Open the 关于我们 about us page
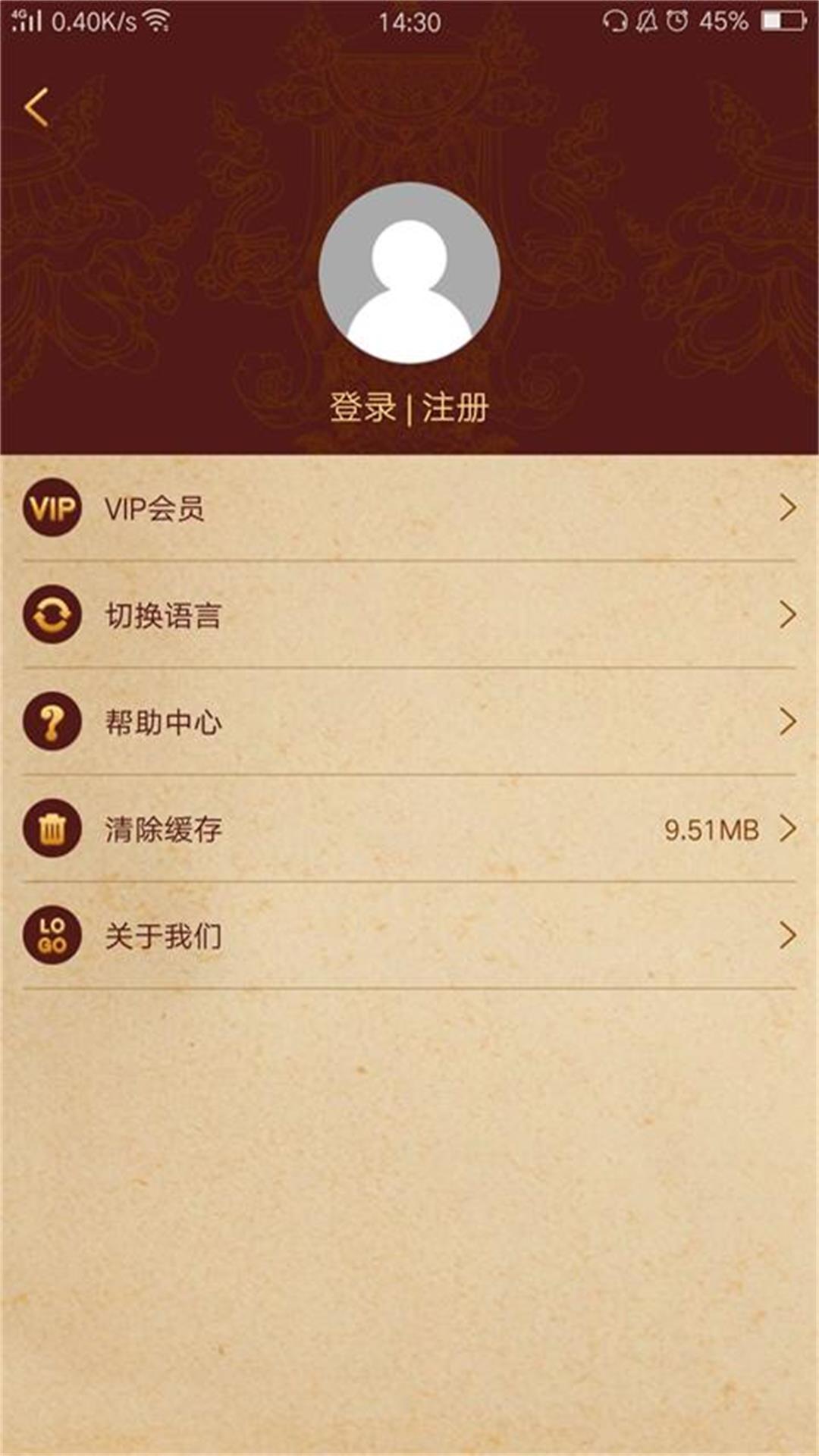 pyautogui.click(x=409, y=936)
